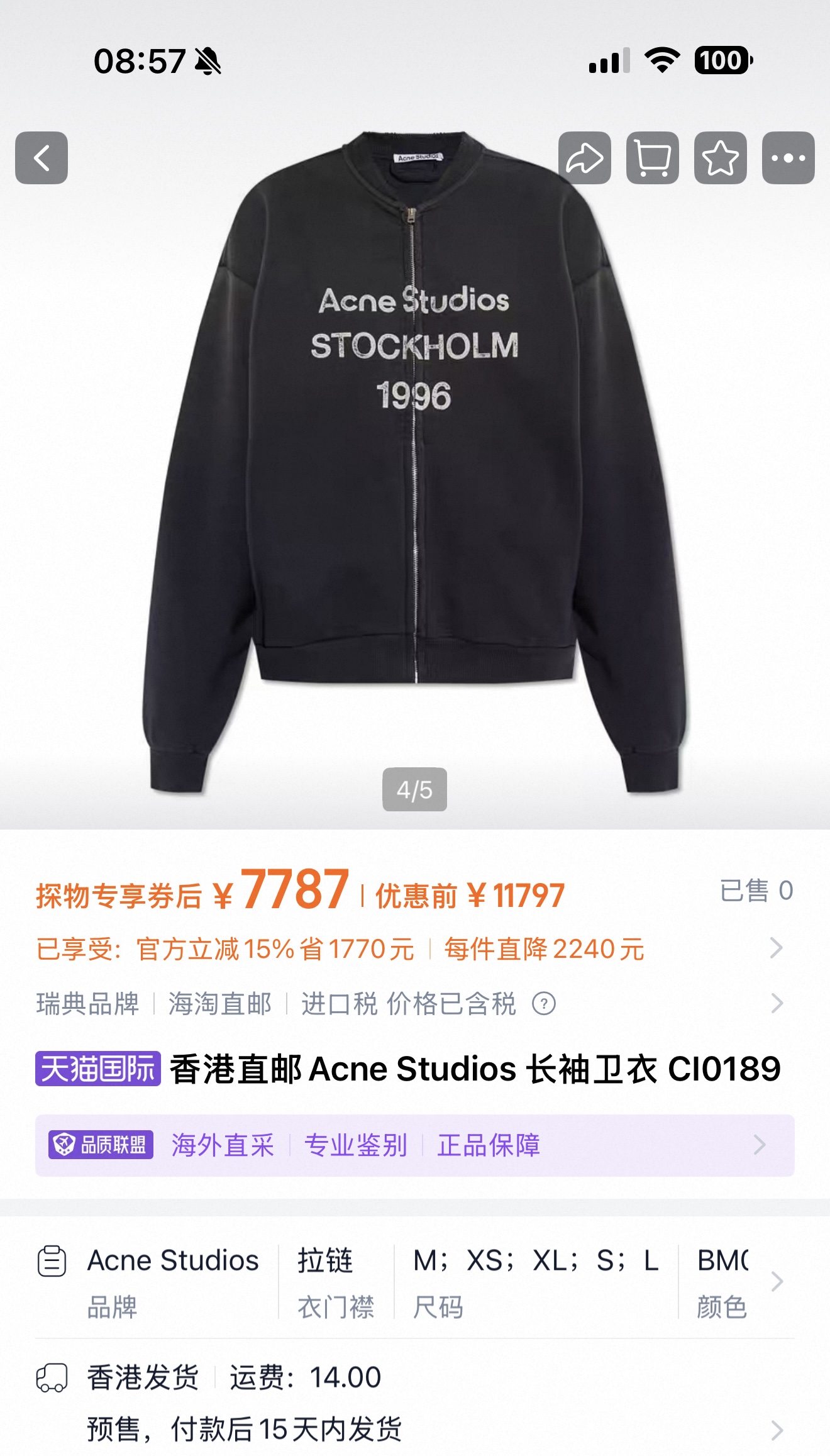Add this item to favorites
The image size is (830, 1456).
(720, 158)
